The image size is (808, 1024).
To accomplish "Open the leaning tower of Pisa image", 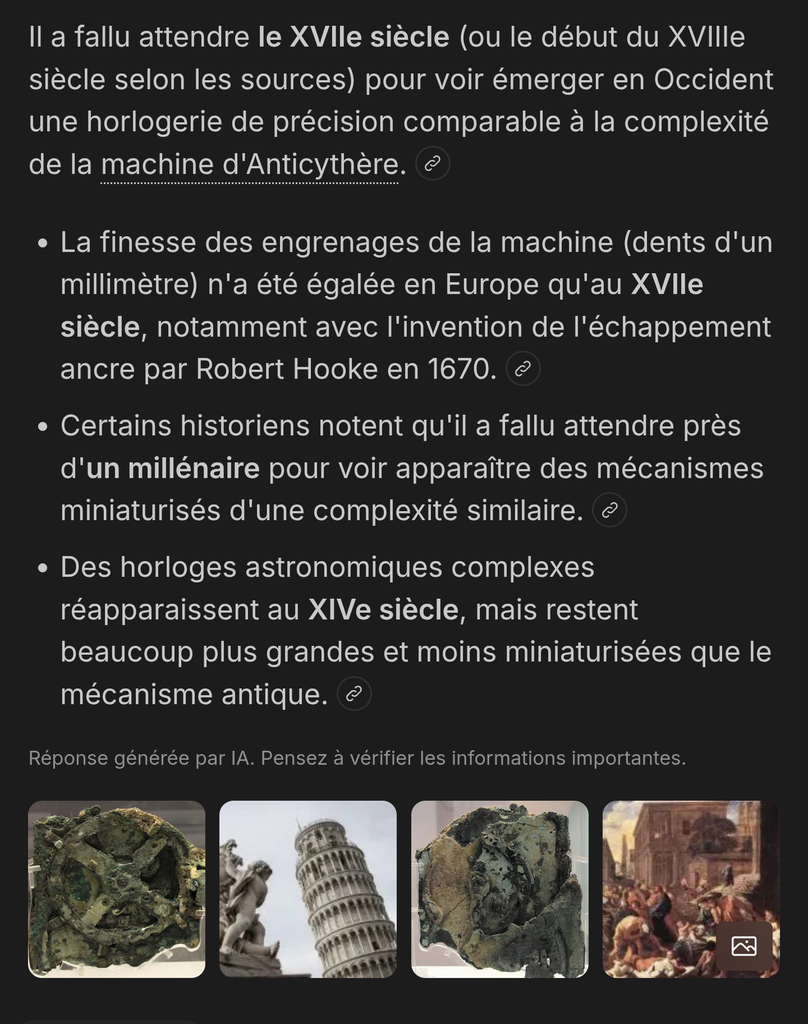I will click(308, 889).
